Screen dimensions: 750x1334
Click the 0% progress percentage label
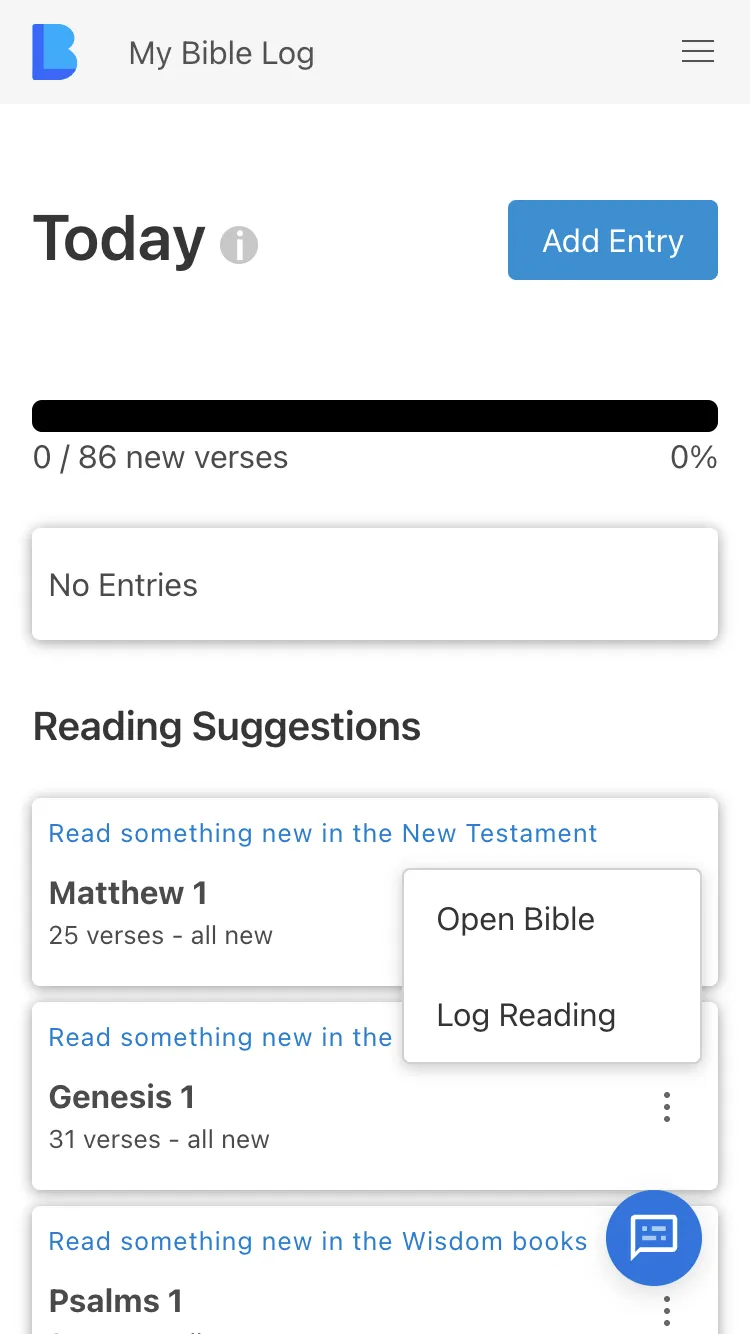coord(693,457)
